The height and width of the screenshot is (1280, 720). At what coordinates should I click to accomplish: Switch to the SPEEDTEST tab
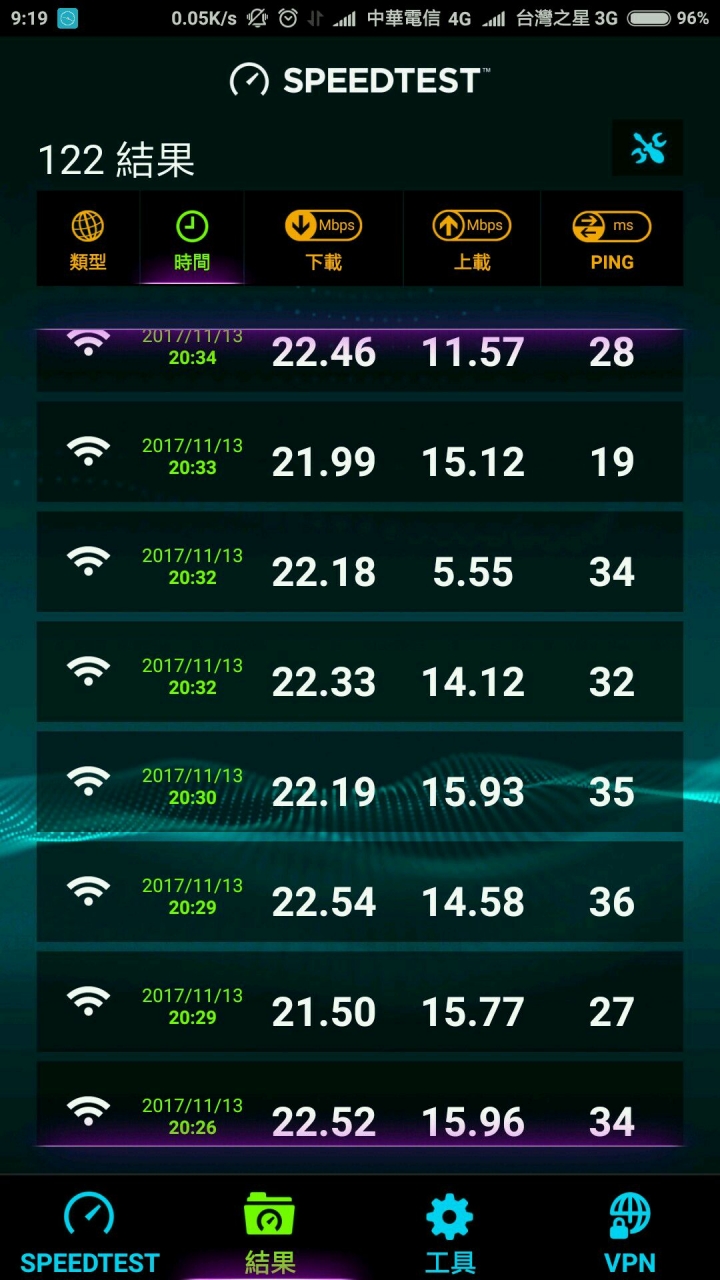click(x=89, y=1232)
